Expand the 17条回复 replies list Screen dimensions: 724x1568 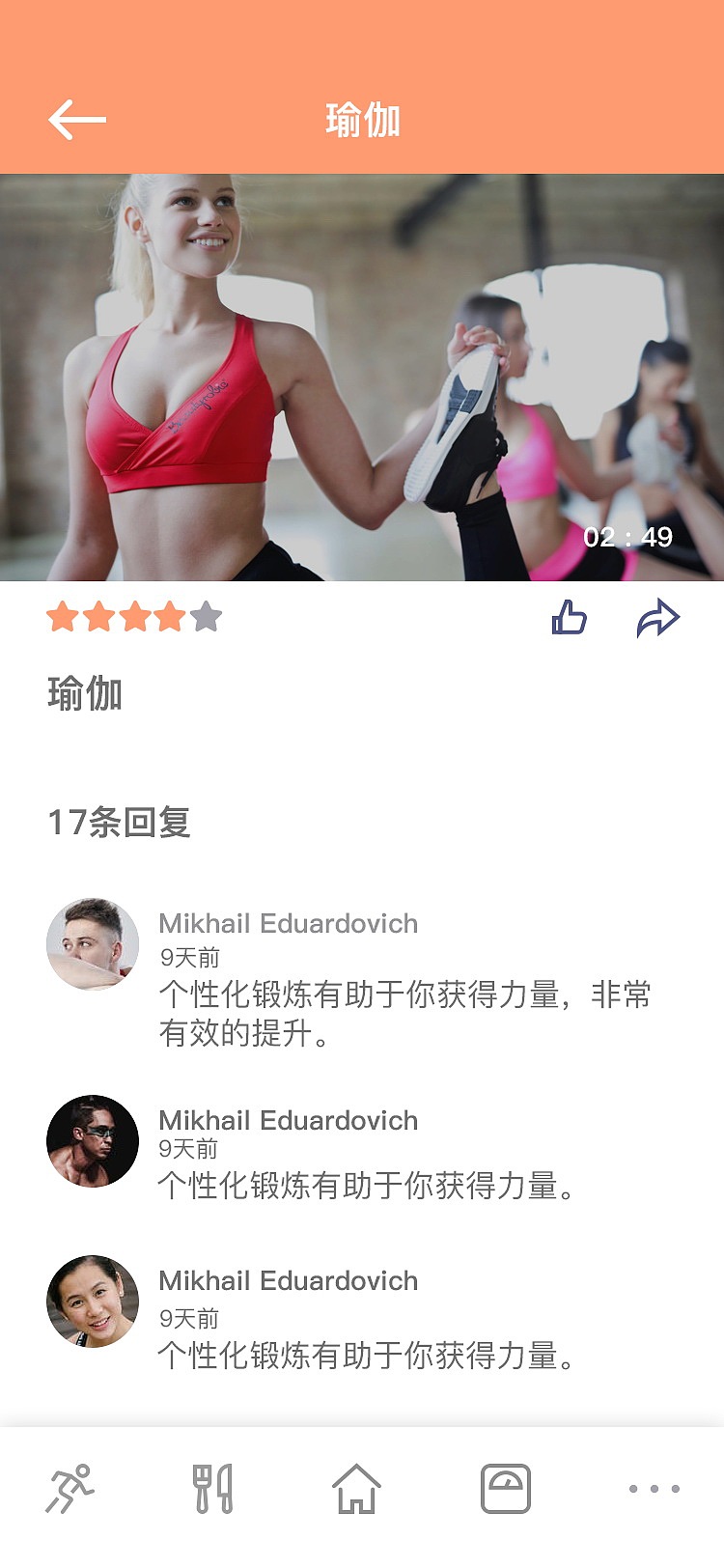click(x=123, y=824)
